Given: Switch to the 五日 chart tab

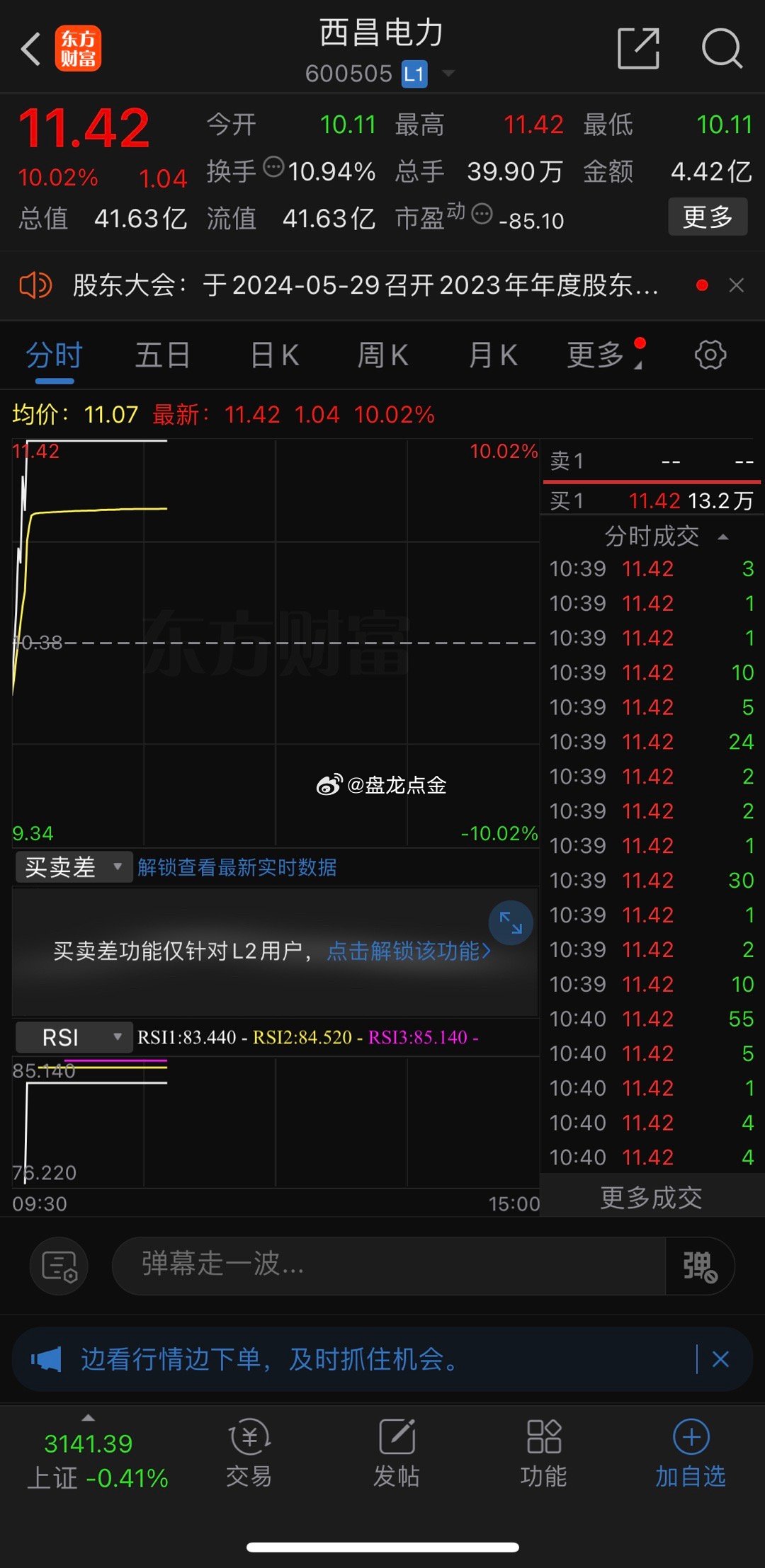Looking at the screenshot, I should coord(162,355).
